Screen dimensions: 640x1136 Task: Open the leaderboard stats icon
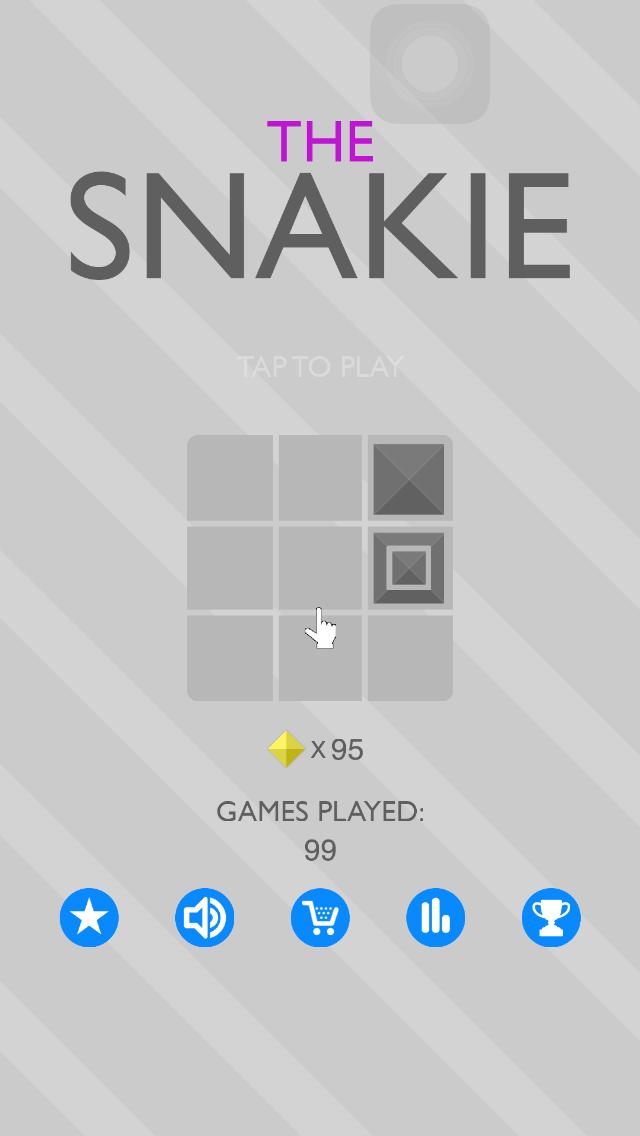[436, 917]
